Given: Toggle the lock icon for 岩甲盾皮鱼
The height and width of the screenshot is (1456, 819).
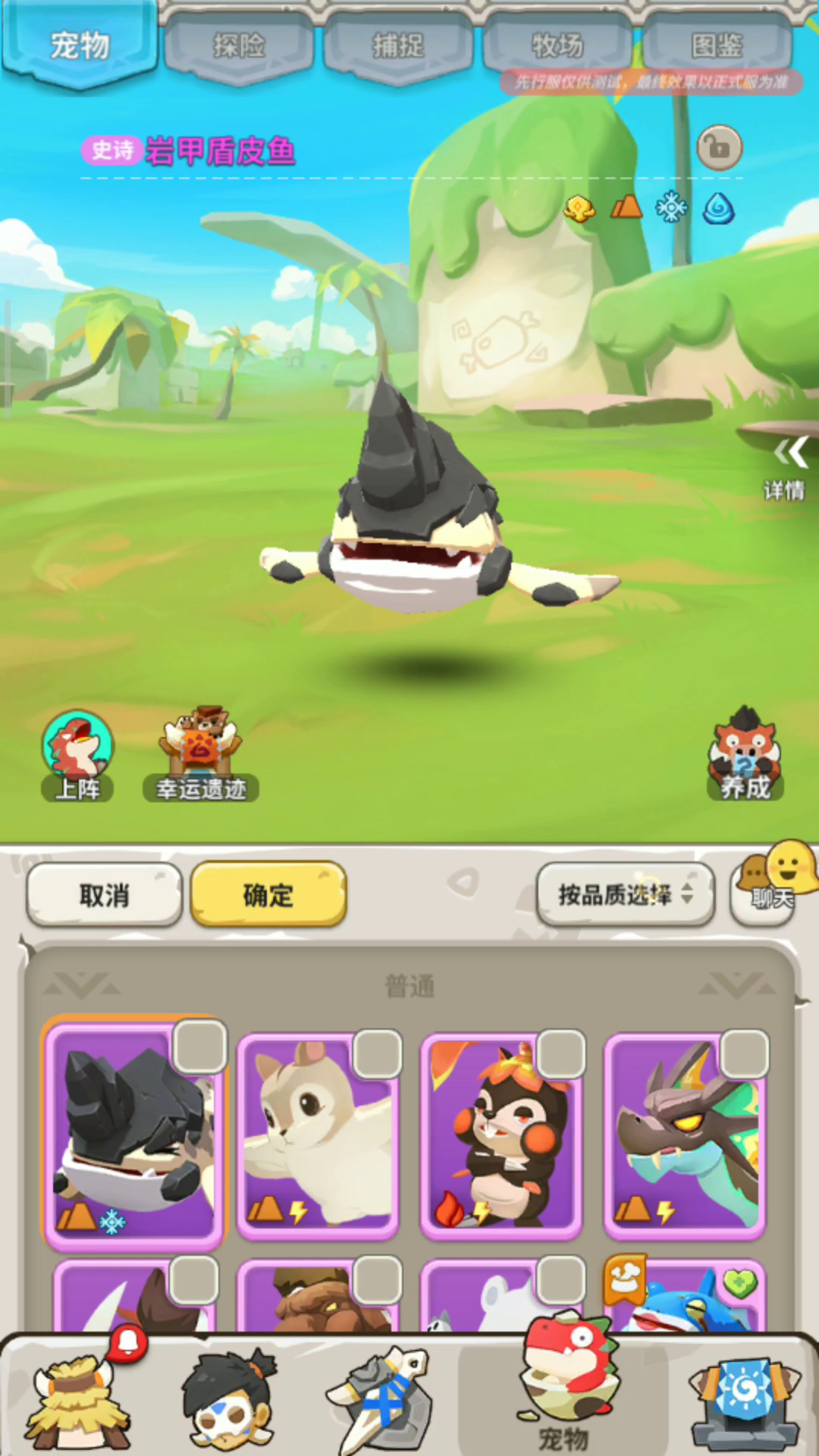Looking at the screenshot, I should pos(719,147).
